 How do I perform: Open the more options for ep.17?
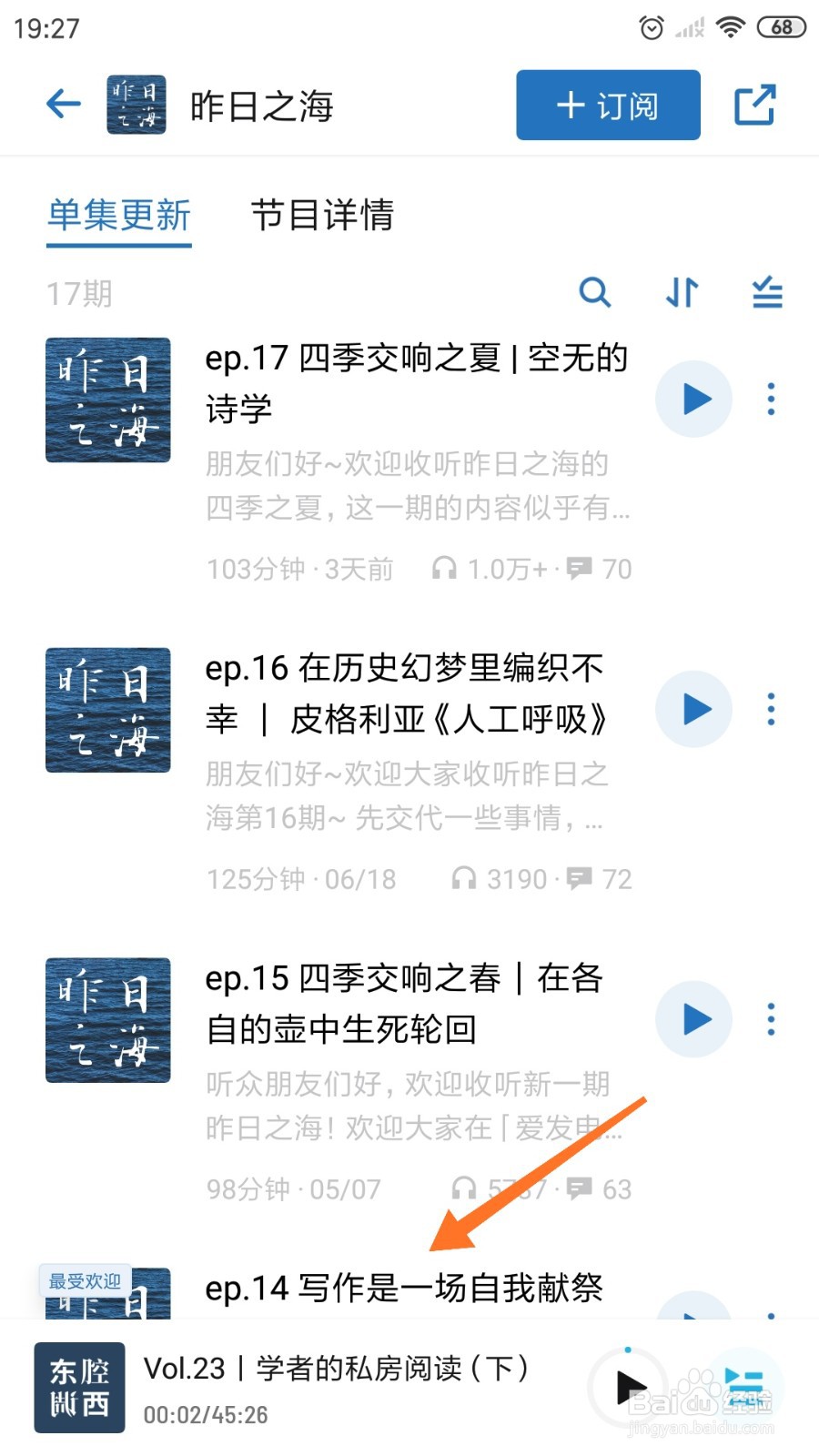click(x=771, y=399)
